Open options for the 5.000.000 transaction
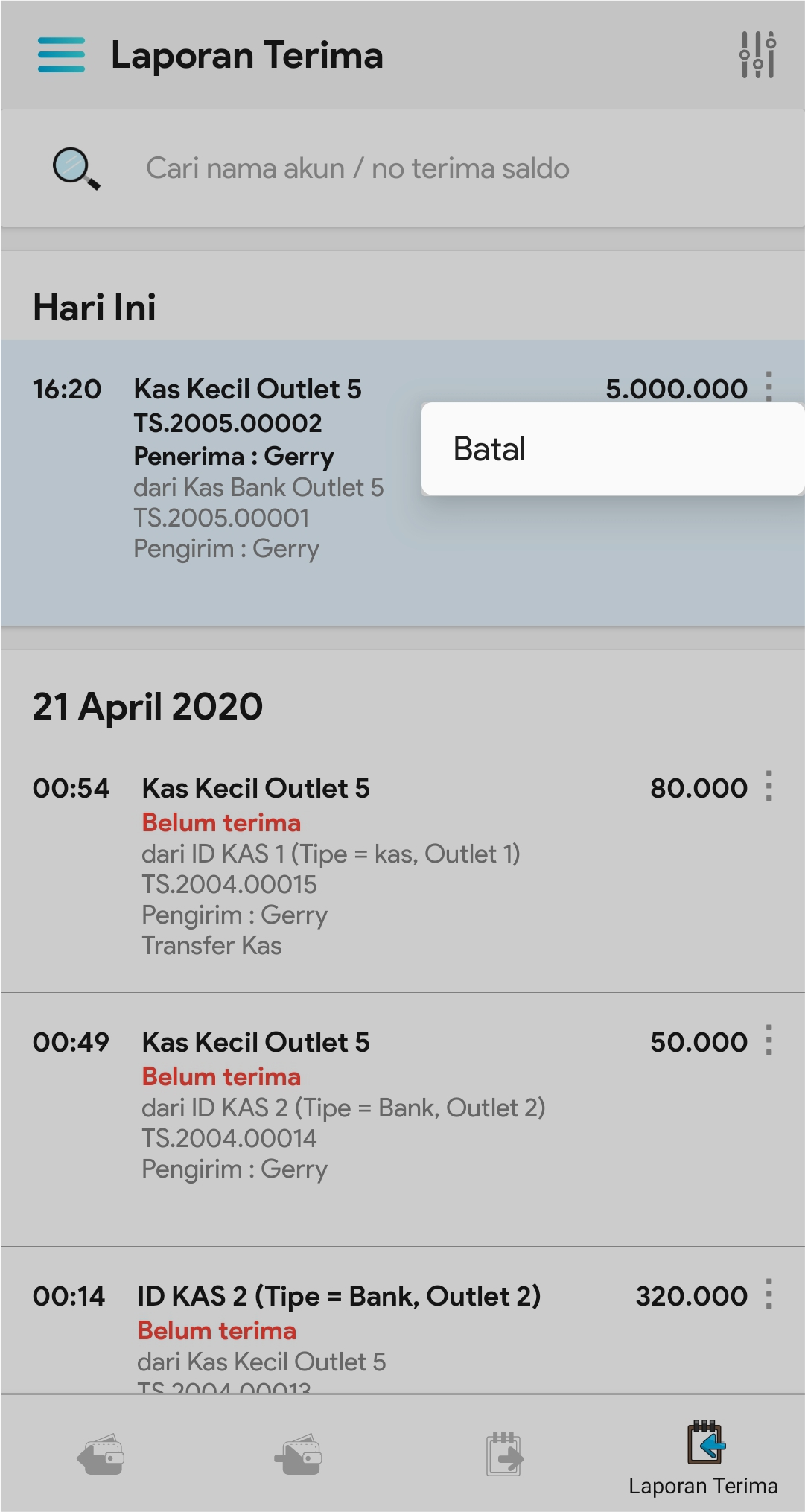805x1512 pixels. [x=769, y=387]
